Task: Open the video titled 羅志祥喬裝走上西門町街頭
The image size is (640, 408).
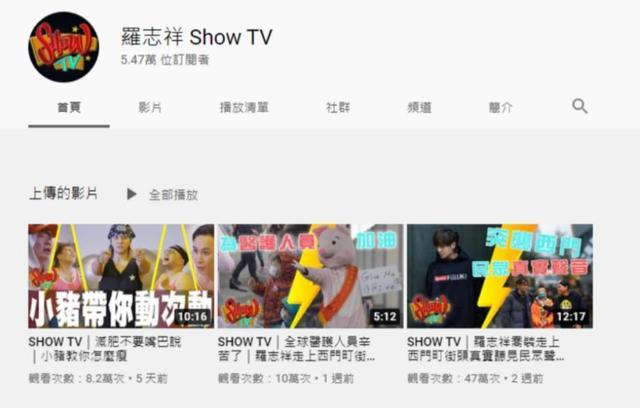Action: click(486, 349)
